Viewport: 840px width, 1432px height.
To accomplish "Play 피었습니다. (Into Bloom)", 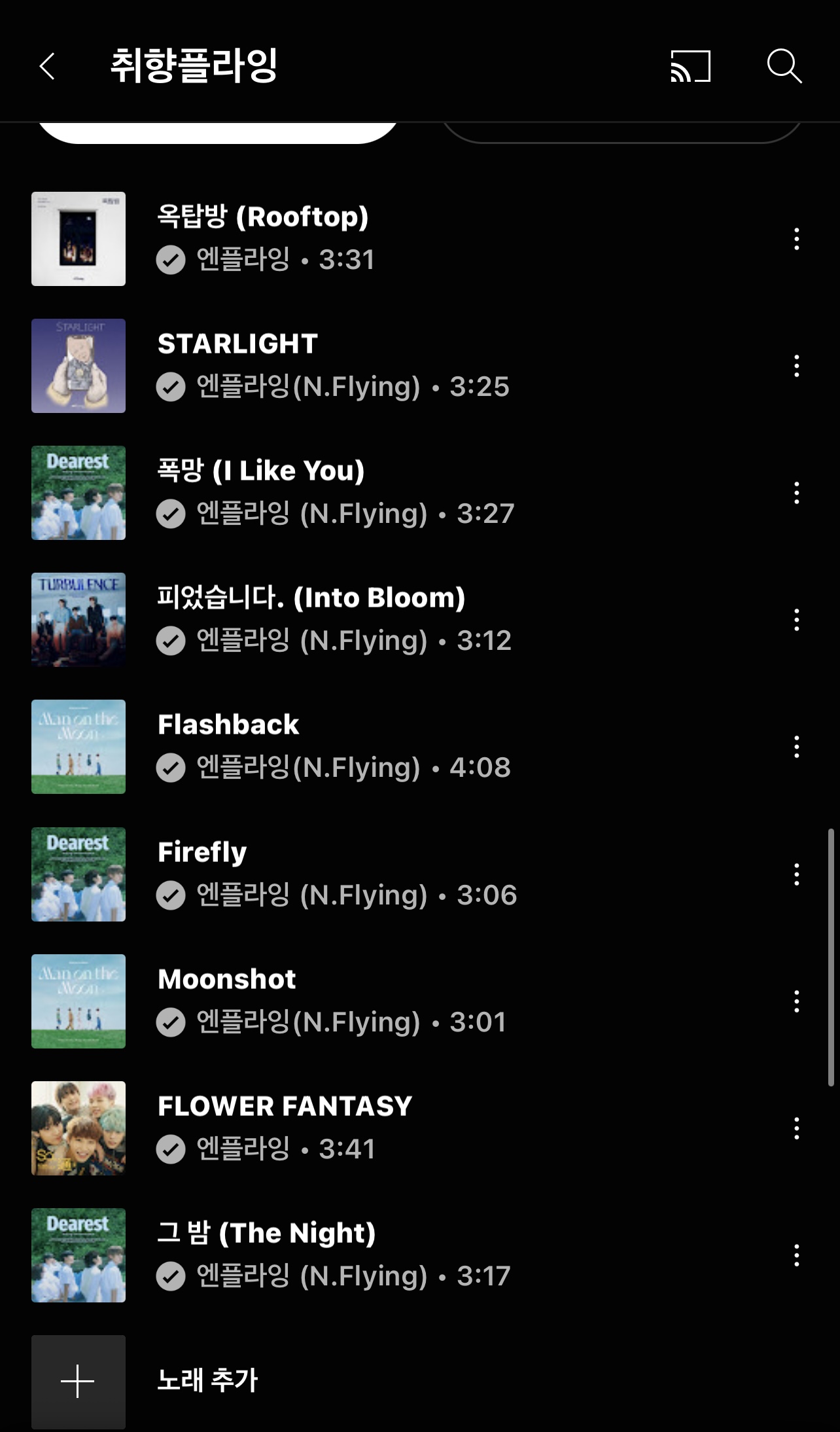I will (x=311, y=598).
